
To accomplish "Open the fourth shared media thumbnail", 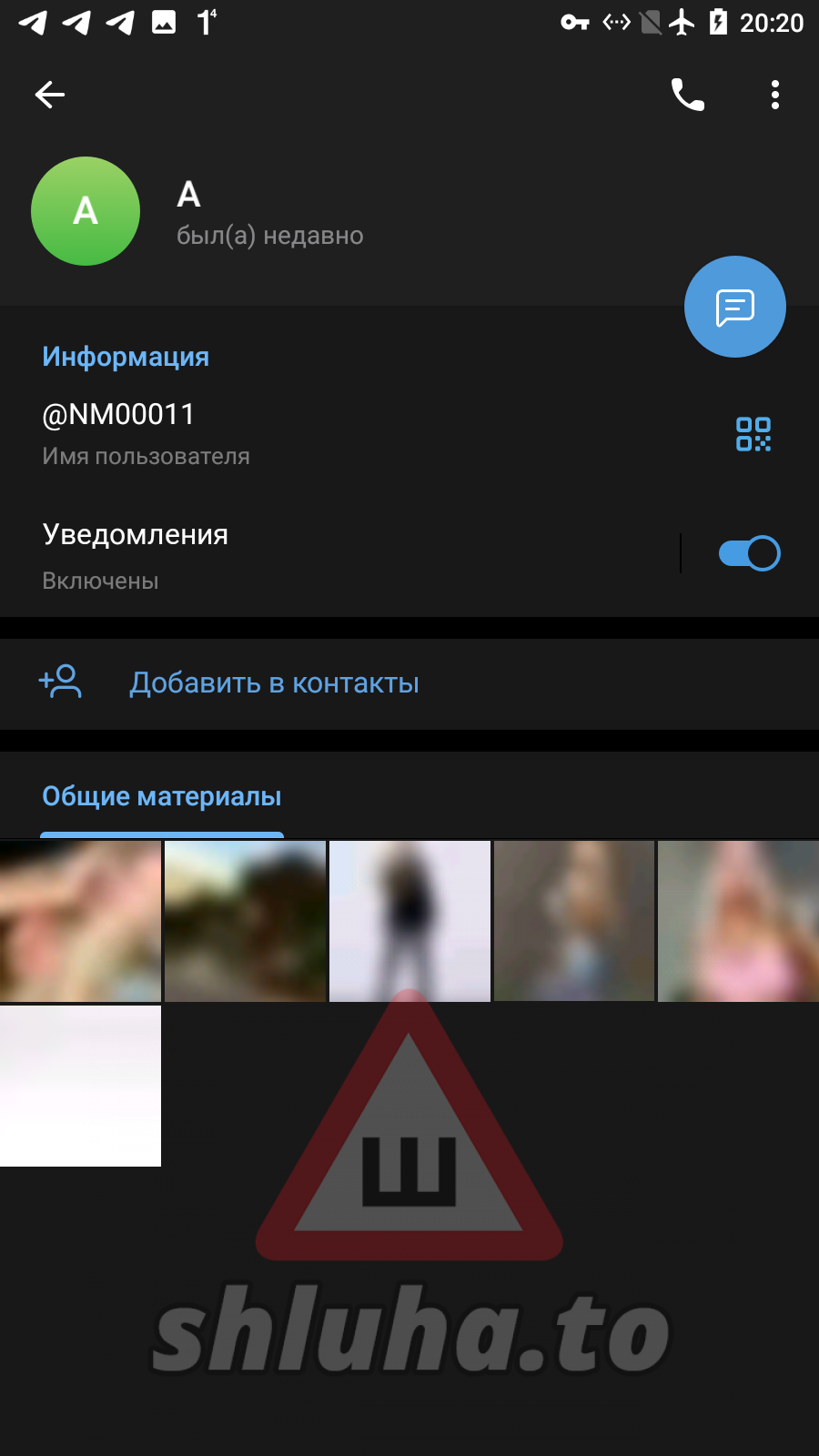I will coord(574,921).
